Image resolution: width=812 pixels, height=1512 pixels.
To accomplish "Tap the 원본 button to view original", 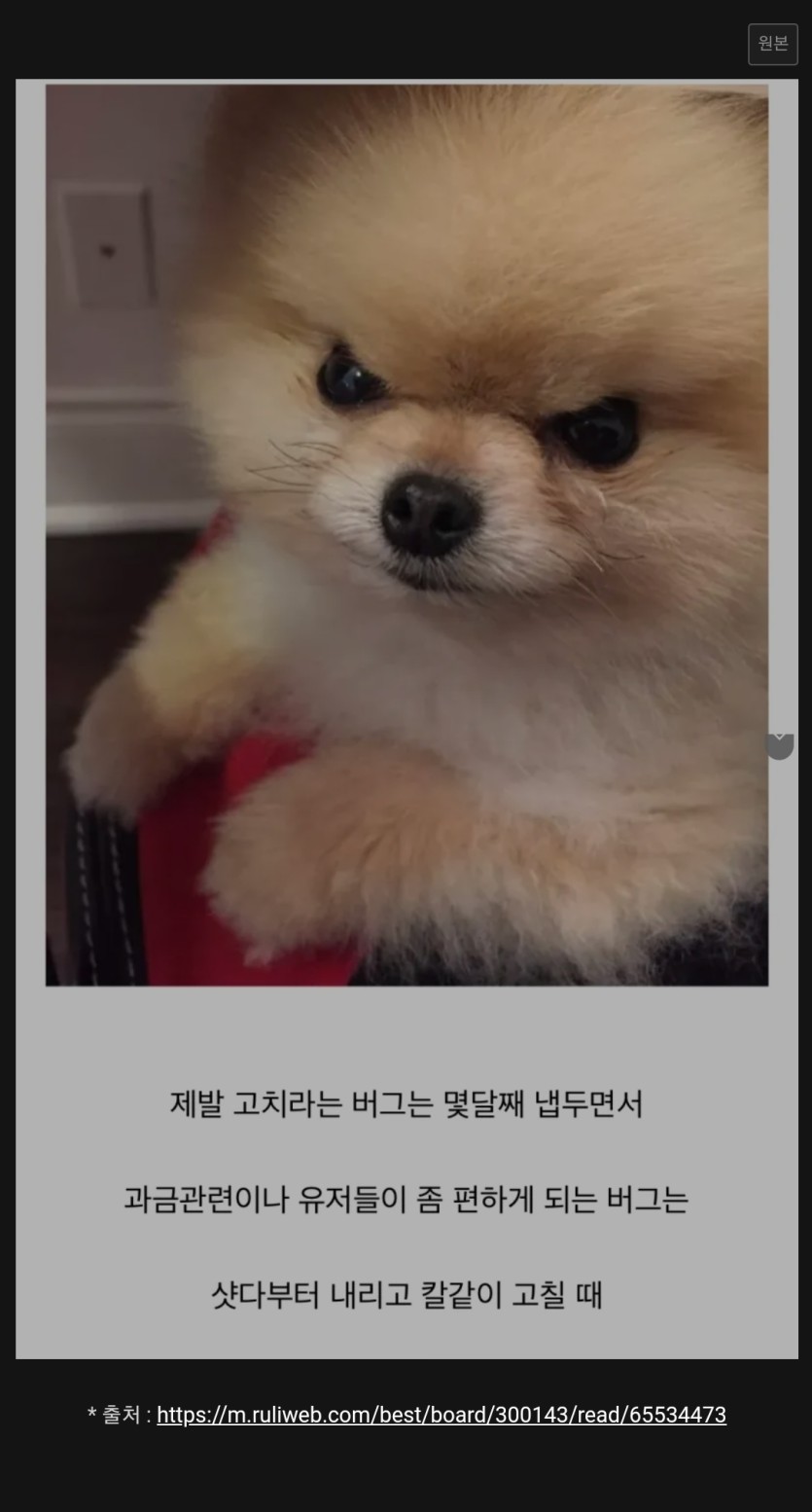I will point(772,45).
